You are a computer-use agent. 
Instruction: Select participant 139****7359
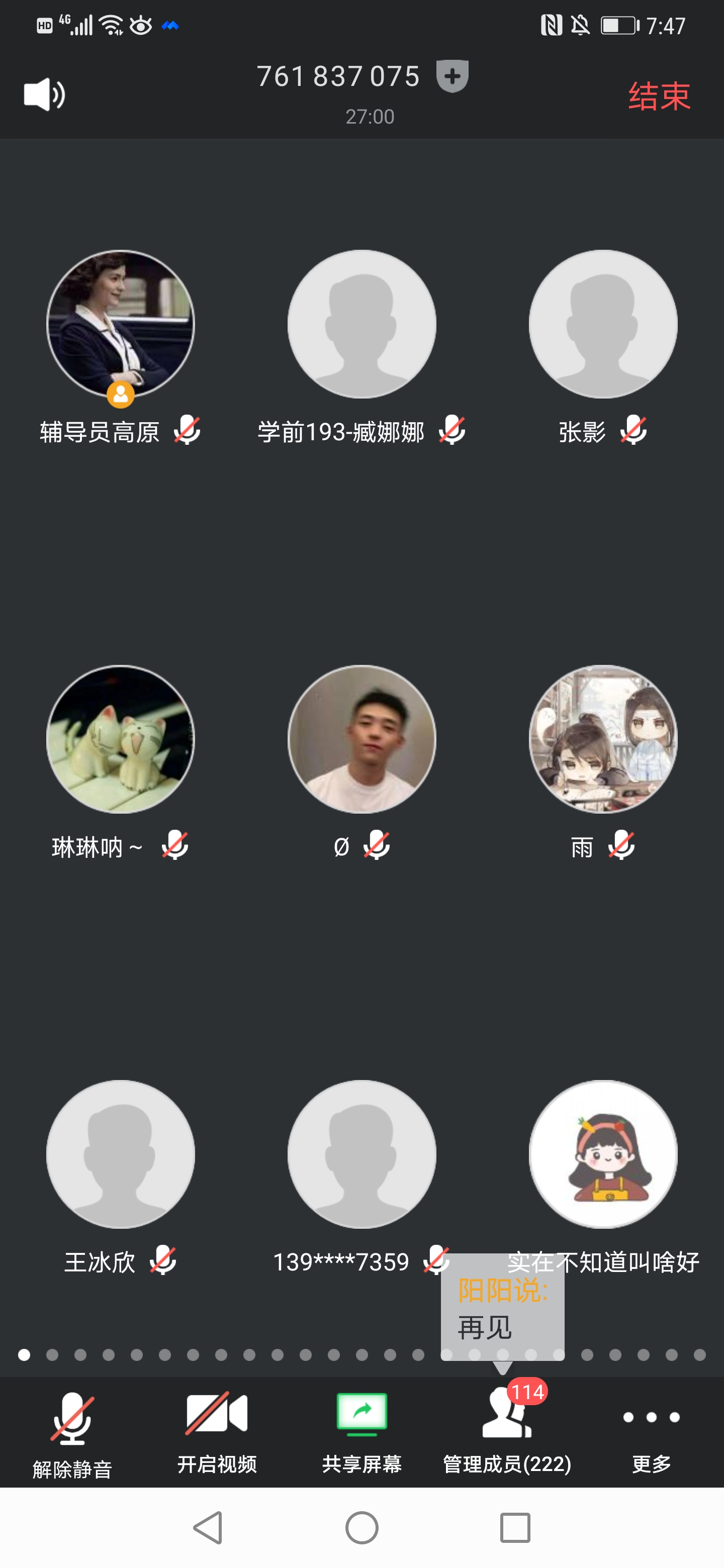(361, 1155)
